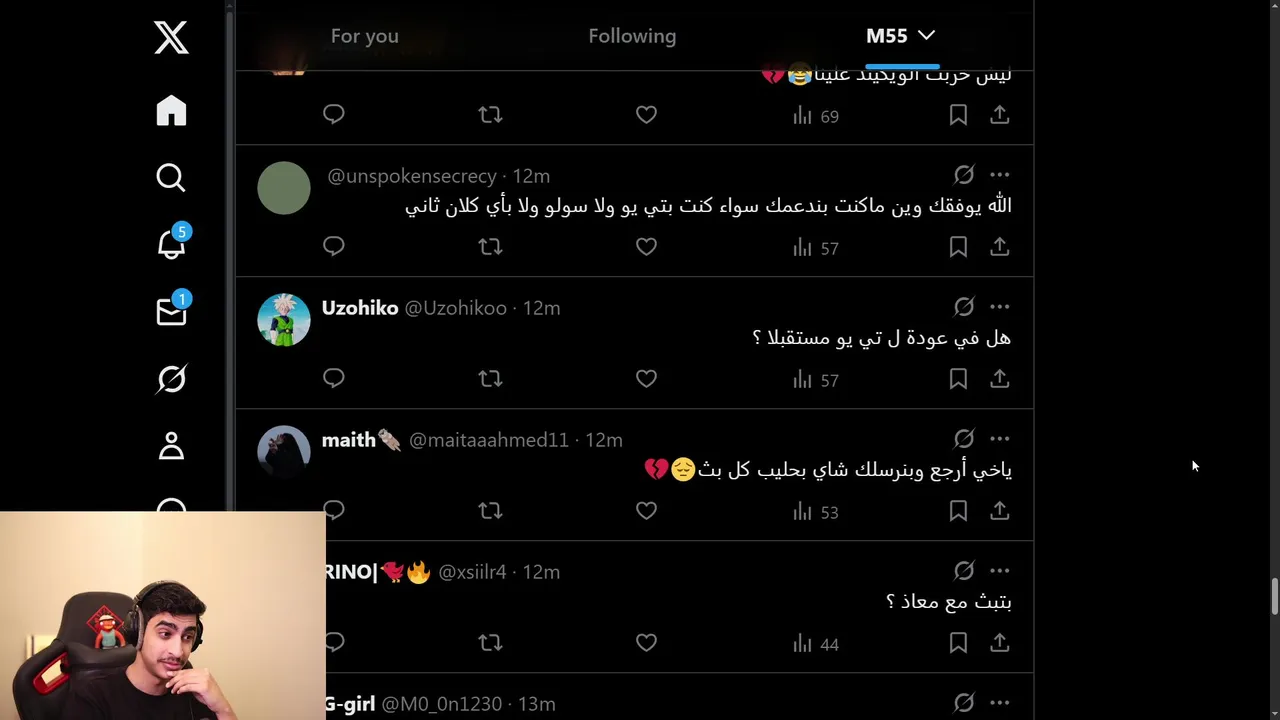Image resolution: width=1280 pixels, height=720 pixels.
Task: Reply to Uzohiko's post
Action: pyautogui.click(x=334, y=379)
